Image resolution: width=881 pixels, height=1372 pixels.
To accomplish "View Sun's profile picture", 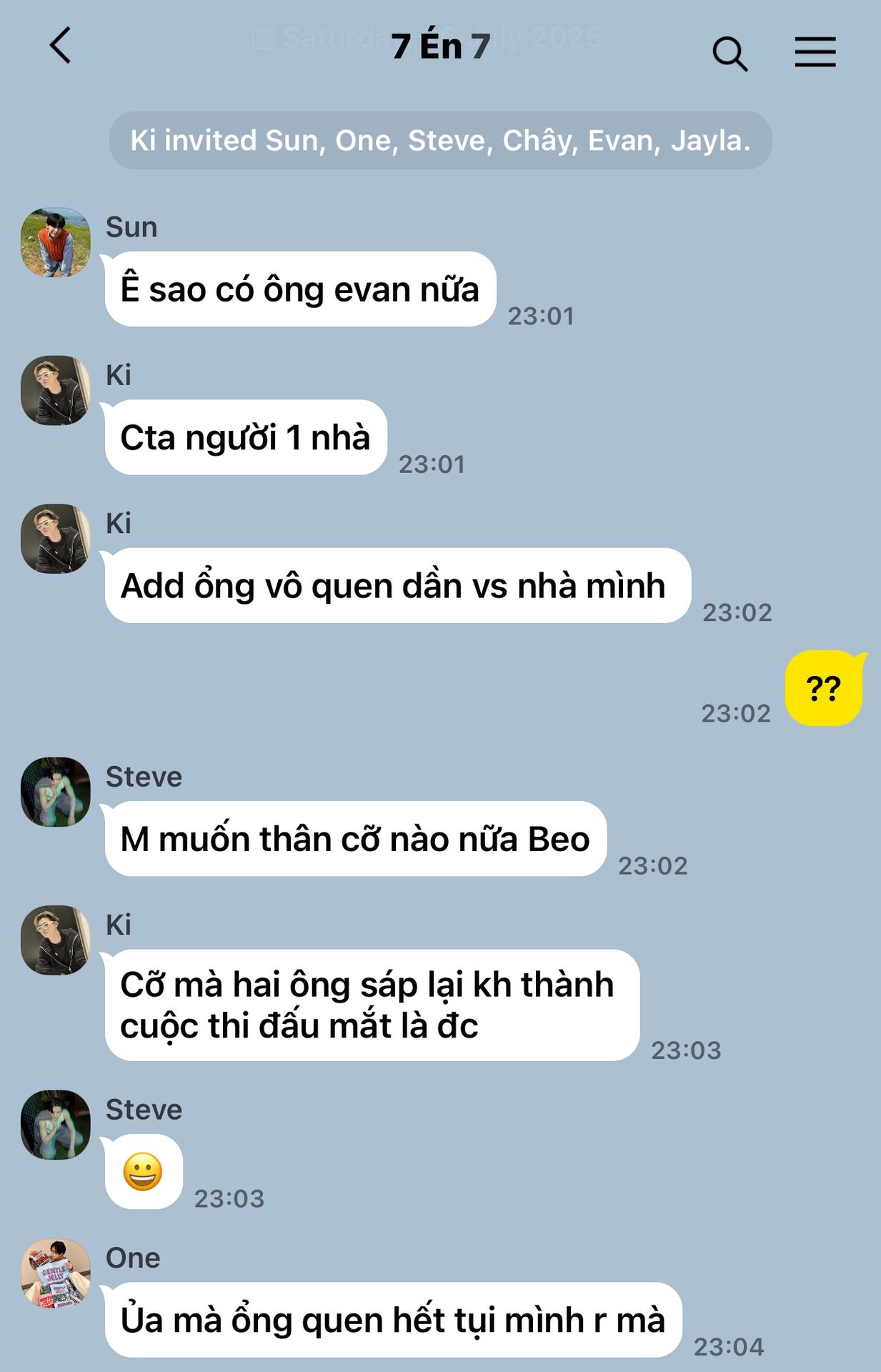I will (56, 243).
